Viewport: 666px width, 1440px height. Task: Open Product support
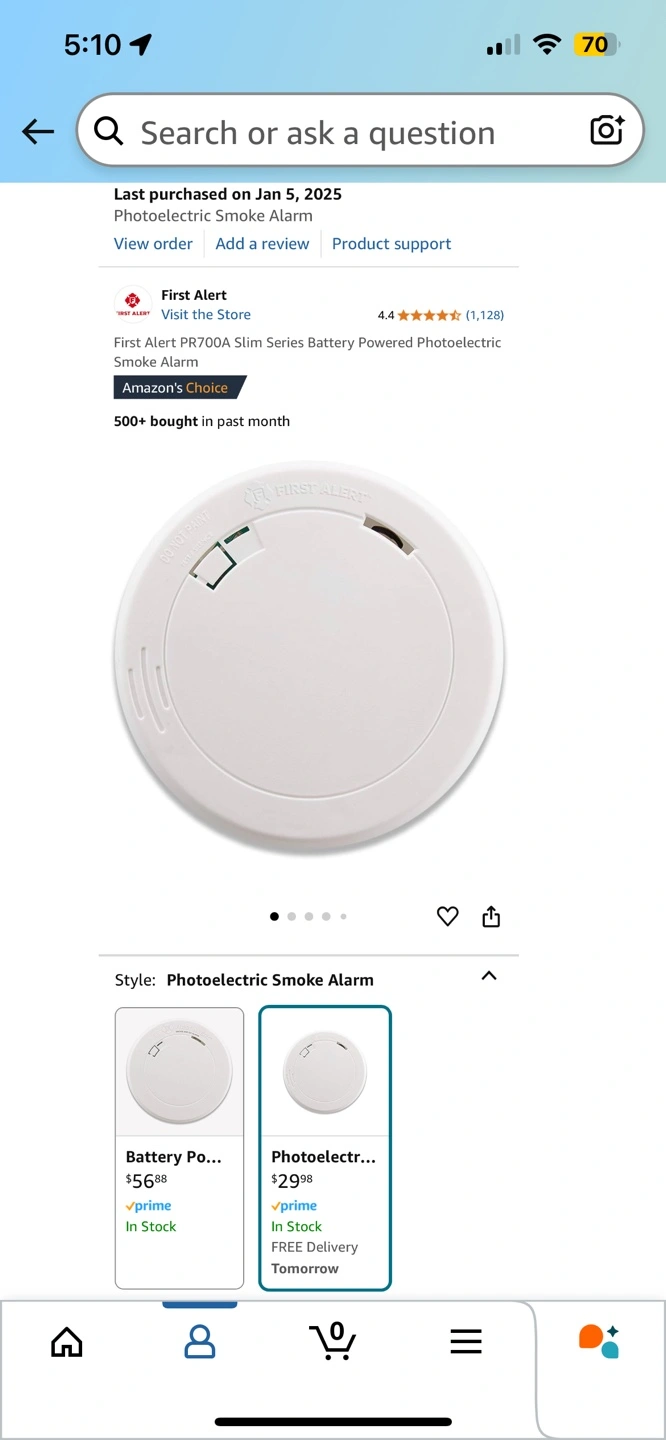[x=391, y=244]
